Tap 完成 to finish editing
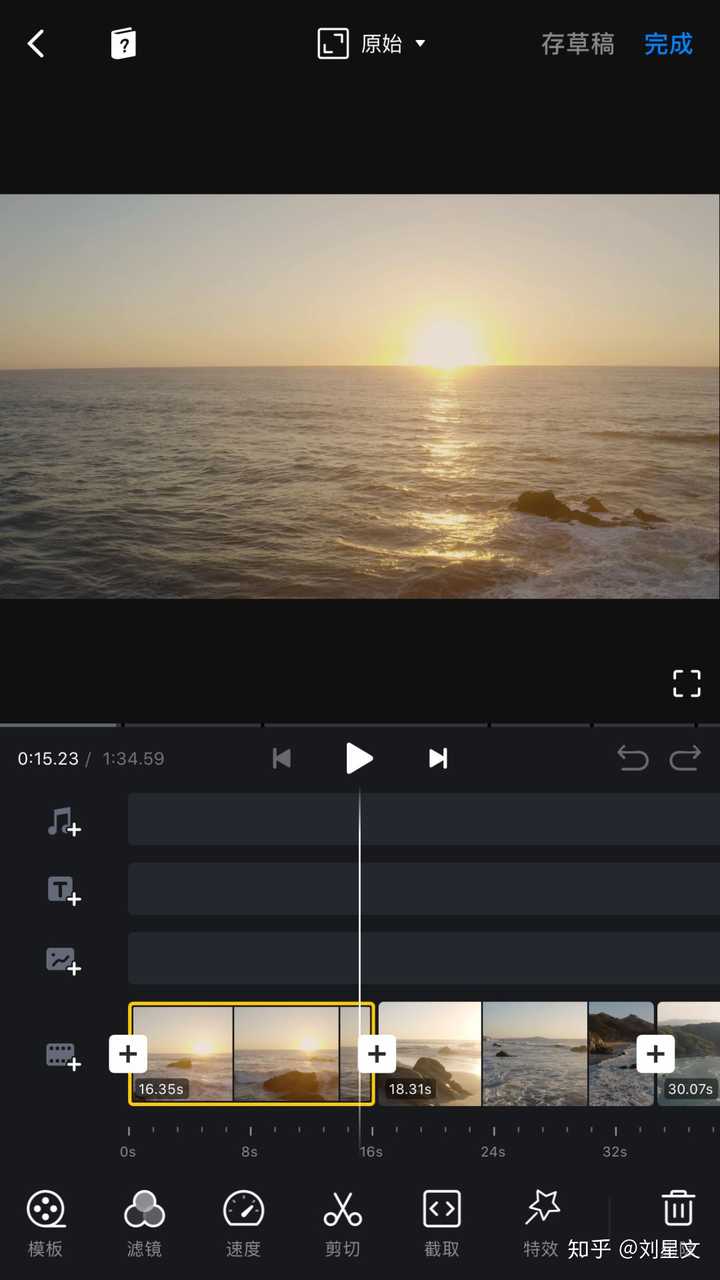720x1280 pixels. click(x=668, y=44)
